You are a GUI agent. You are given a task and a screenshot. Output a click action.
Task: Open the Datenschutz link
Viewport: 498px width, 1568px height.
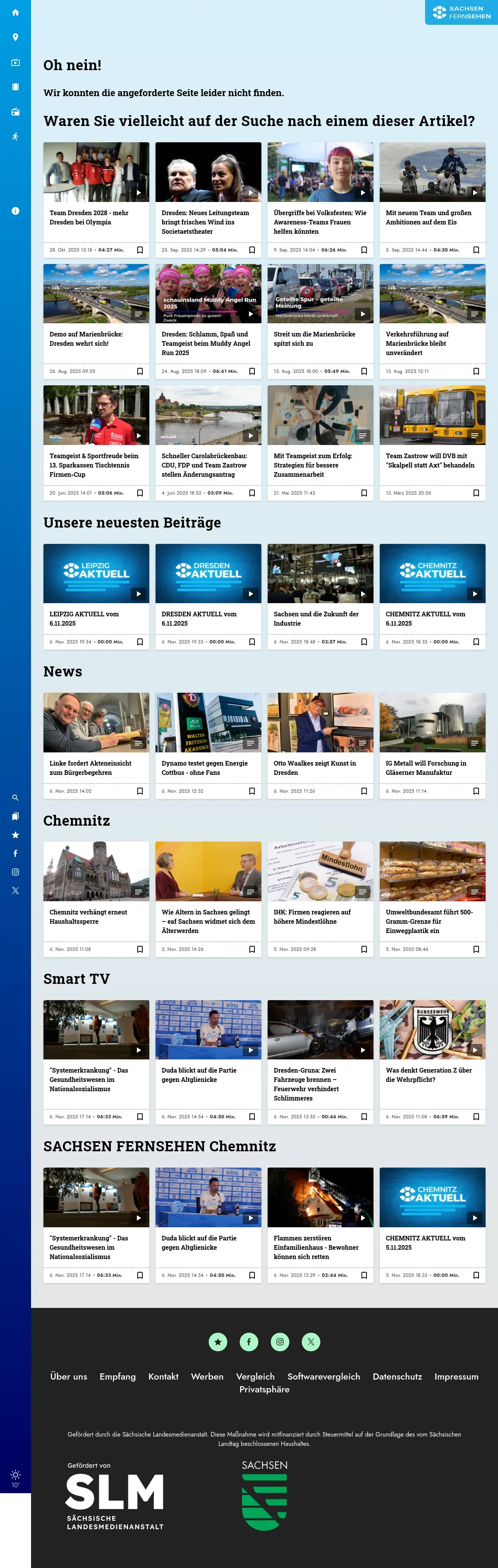[x=397, y=1376]
